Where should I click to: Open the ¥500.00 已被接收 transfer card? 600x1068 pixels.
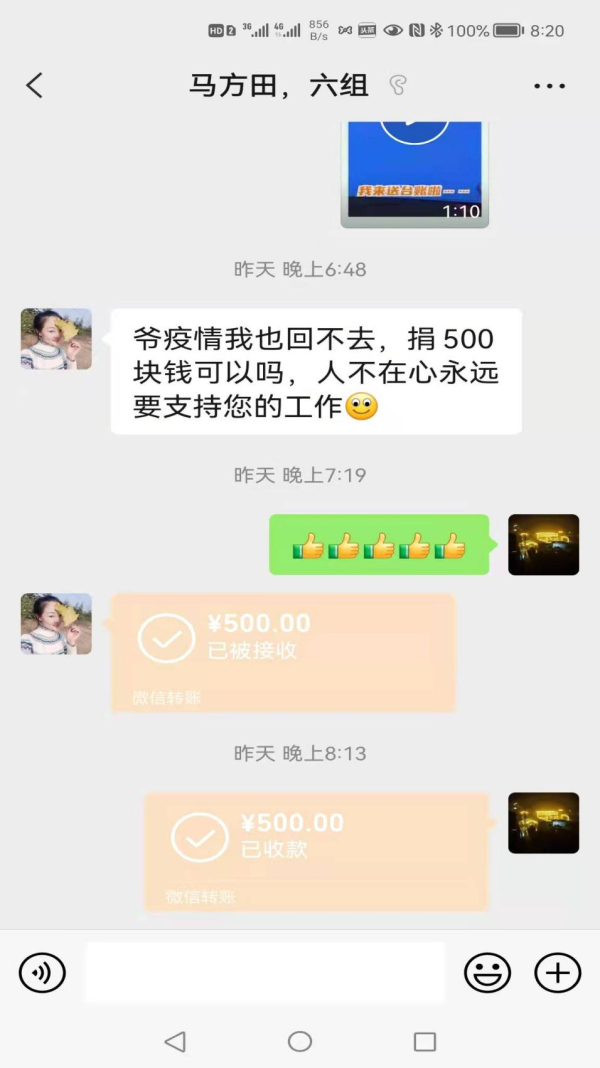283,652
